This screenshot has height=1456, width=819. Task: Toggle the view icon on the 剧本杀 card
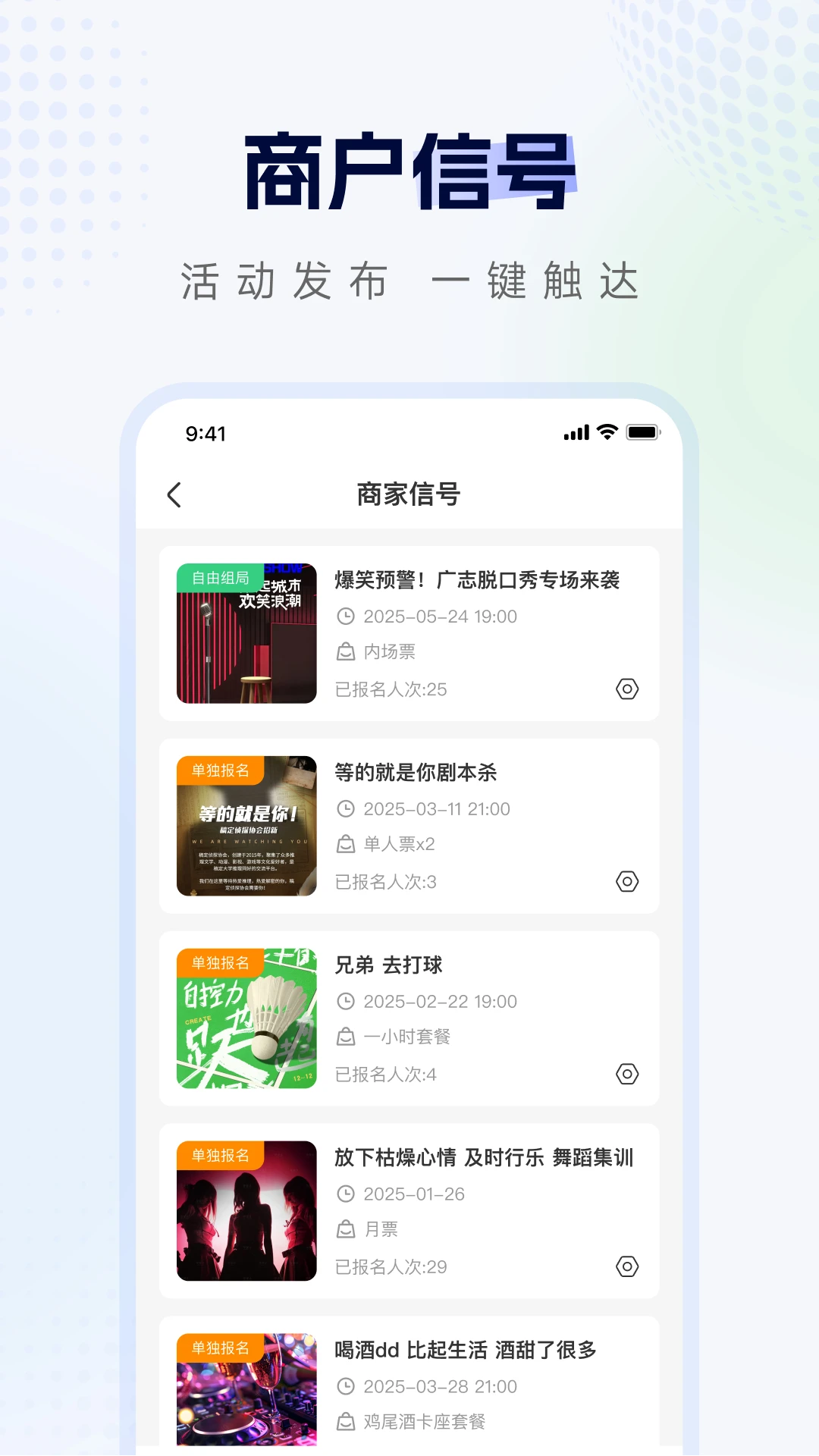pyautogui.click(x=626, y=882)
